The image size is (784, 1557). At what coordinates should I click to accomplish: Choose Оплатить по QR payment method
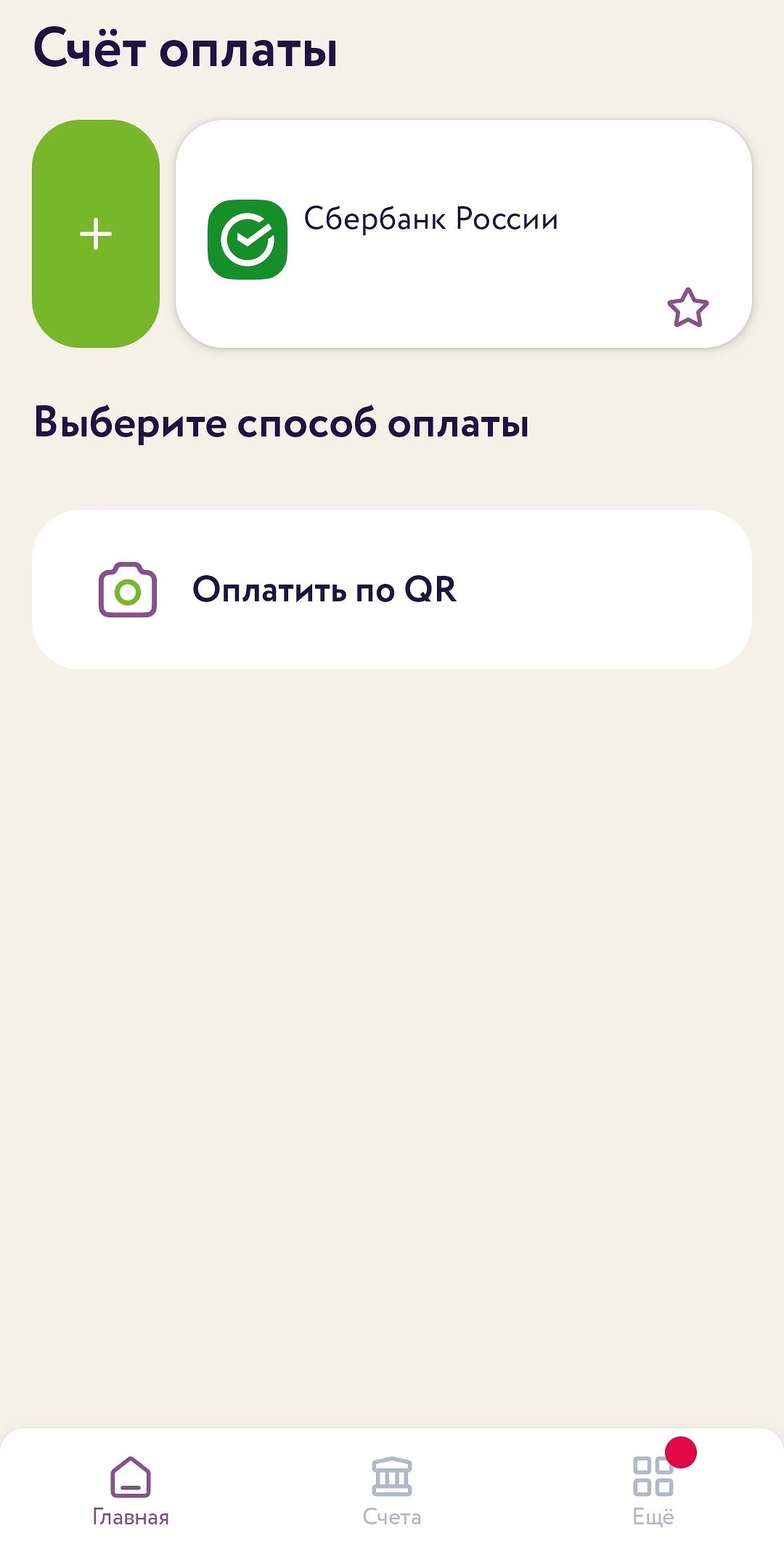[x=392, y=589]
